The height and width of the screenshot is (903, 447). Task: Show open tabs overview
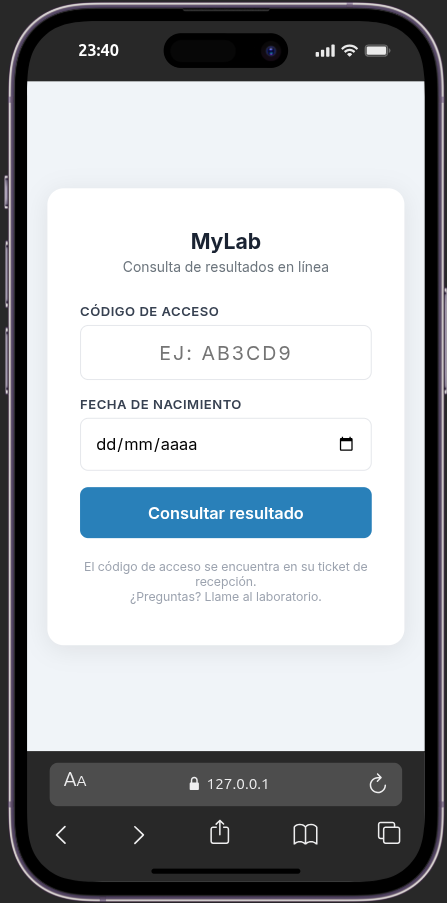pyautogui.click(x=389, y=833)
